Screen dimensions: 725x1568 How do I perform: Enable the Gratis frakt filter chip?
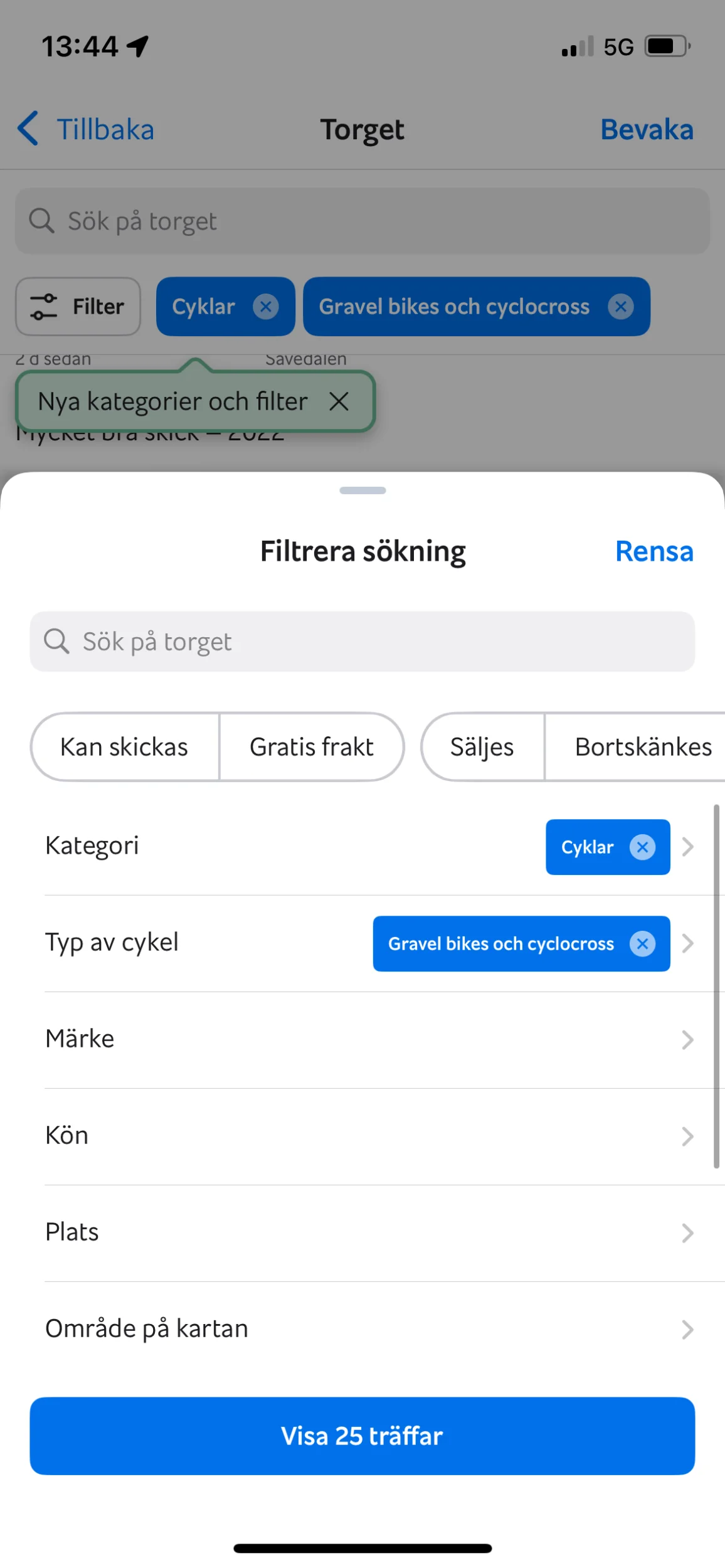click(x=312, y=746)
